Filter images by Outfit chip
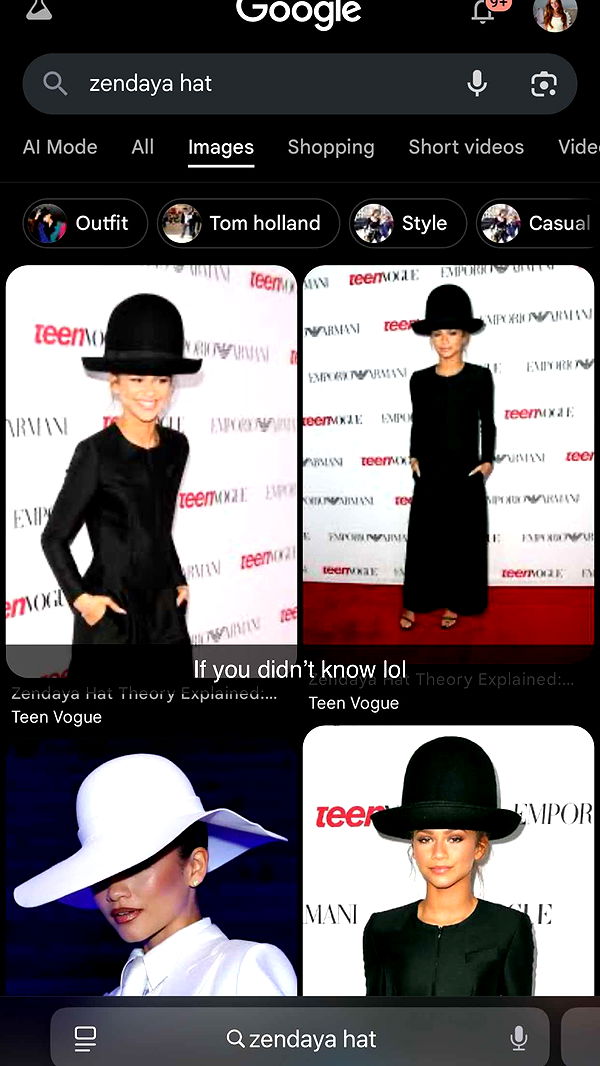Image resolution: width=600 pixels, height=1066 pixels. coord(86,223)
